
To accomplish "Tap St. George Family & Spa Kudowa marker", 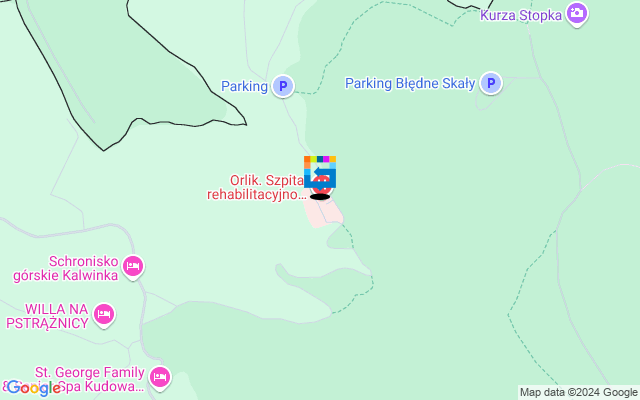I will tap(160, 377).
